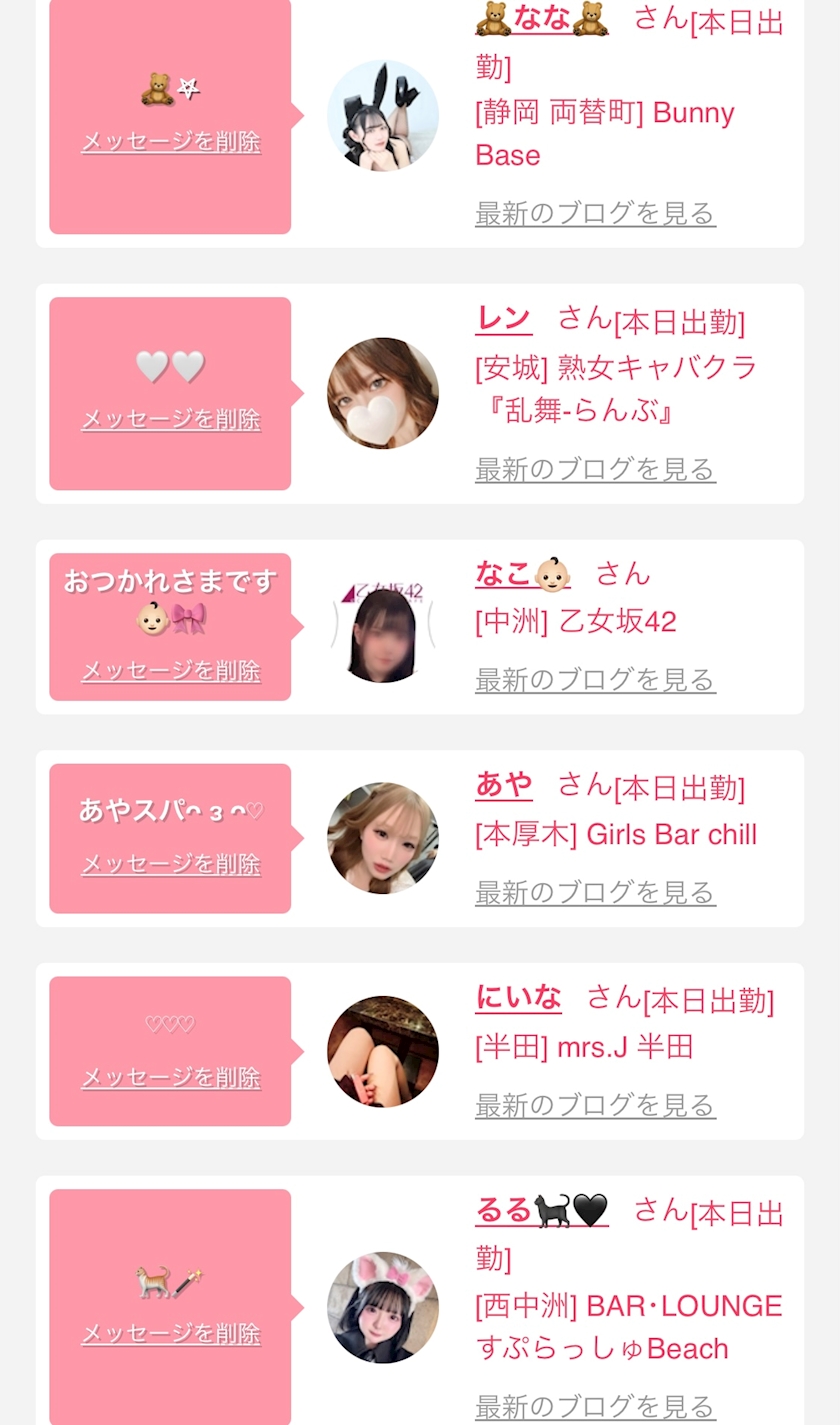The width and height of the screenshot is (840, 1425).
Task: Open なな's profile name link
Action: click(x=541, y=19)
